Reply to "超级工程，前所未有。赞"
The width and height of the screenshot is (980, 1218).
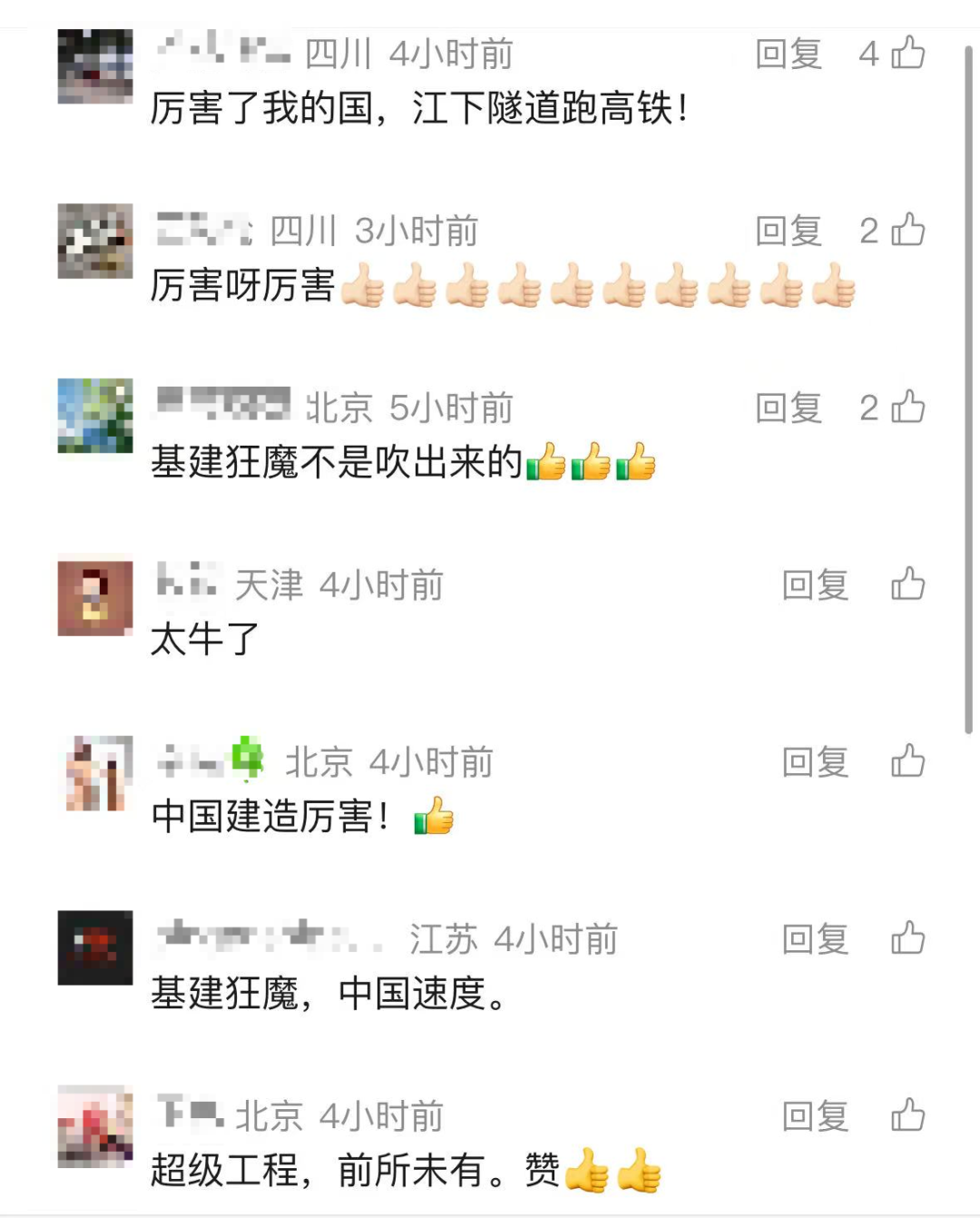point(815,1116)
